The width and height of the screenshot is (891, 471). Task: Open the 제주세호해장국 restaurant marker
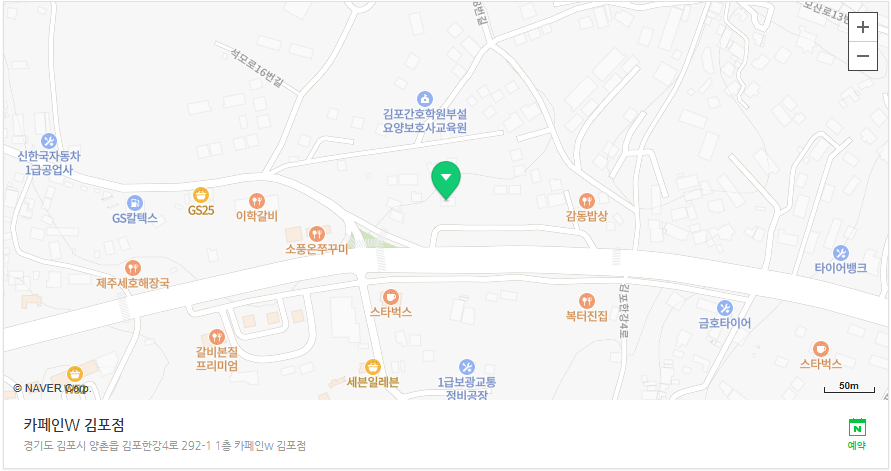click(133, 268)
